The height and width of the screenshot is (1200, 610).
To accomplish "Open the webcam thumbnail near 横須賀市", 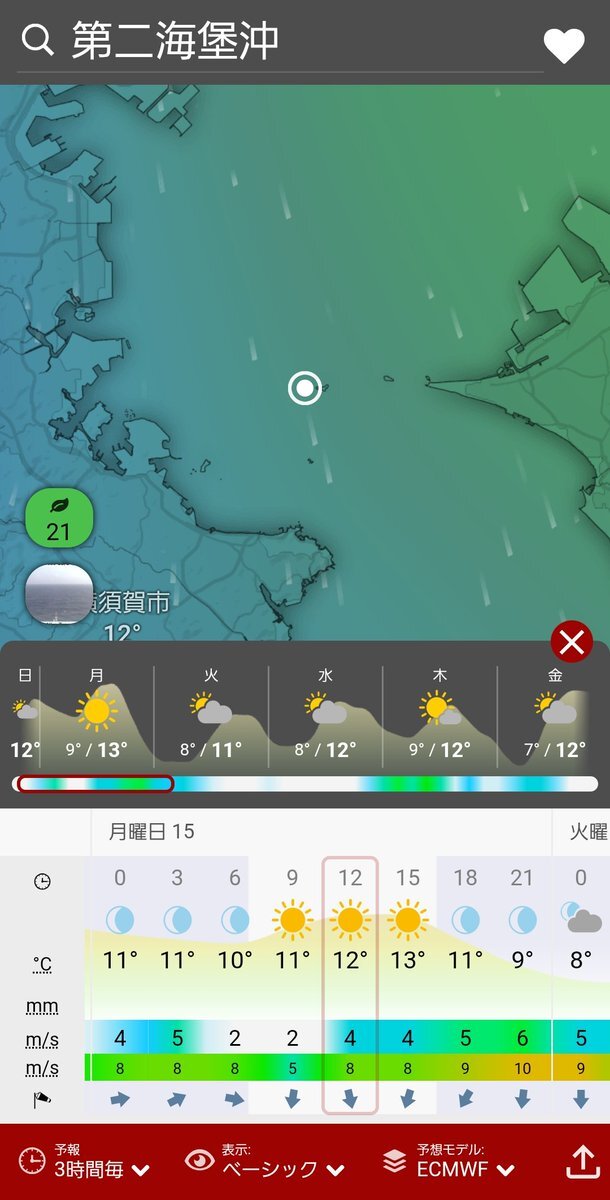I will pos(59,594).
